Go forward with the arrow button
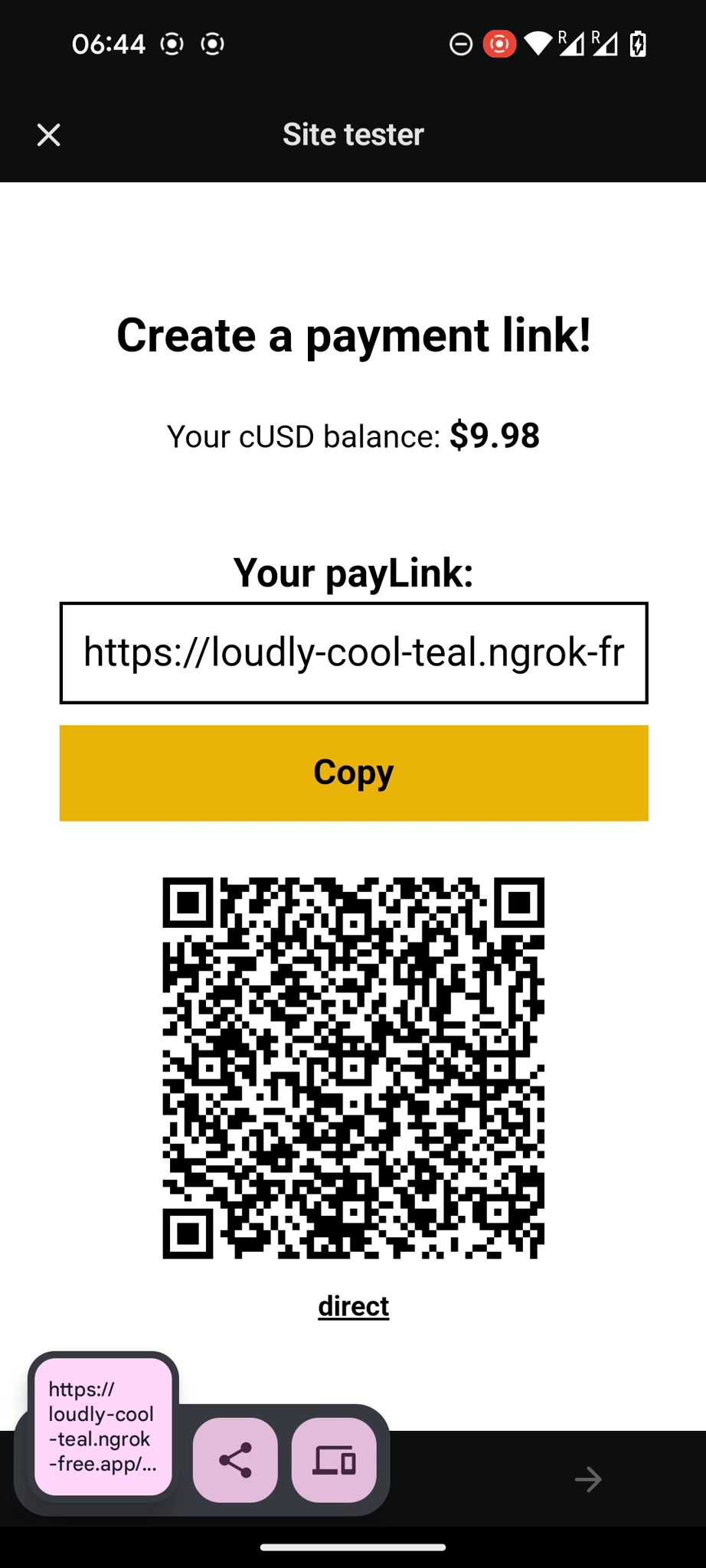Viewport: 706px width, 1568px height. coord(588,1479)
